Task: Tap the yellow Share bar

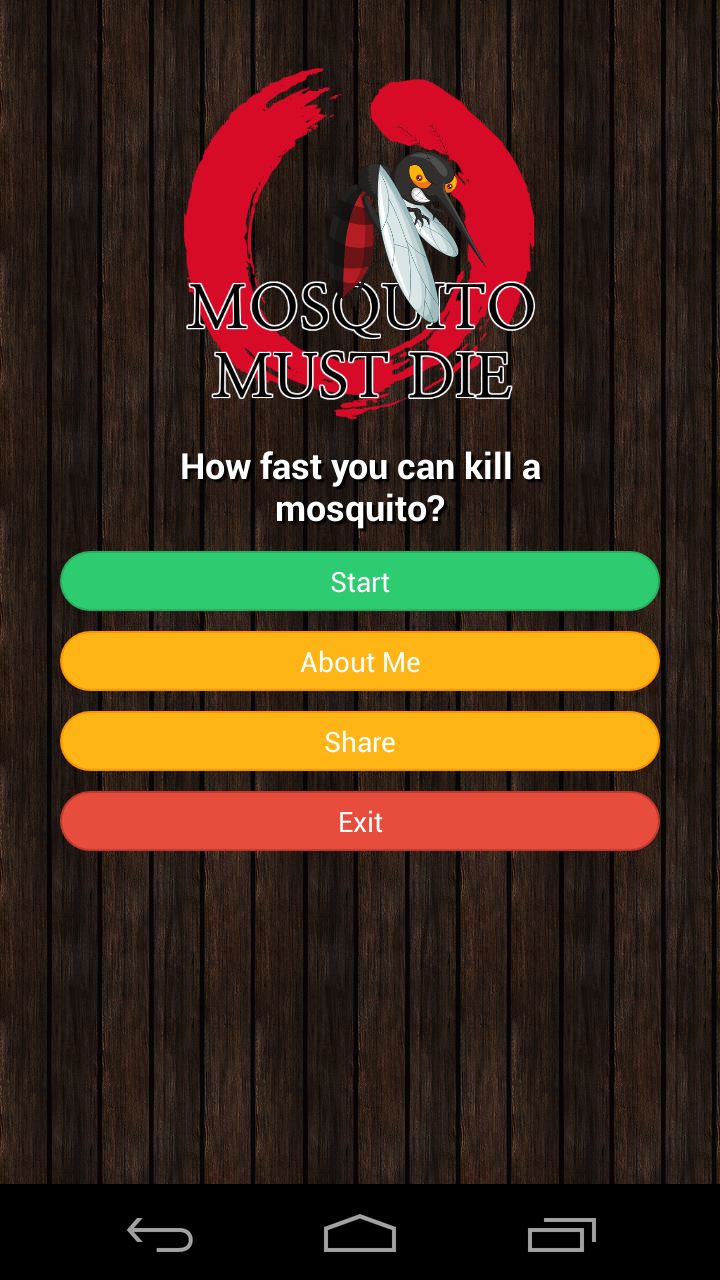Action: point(360,741)
